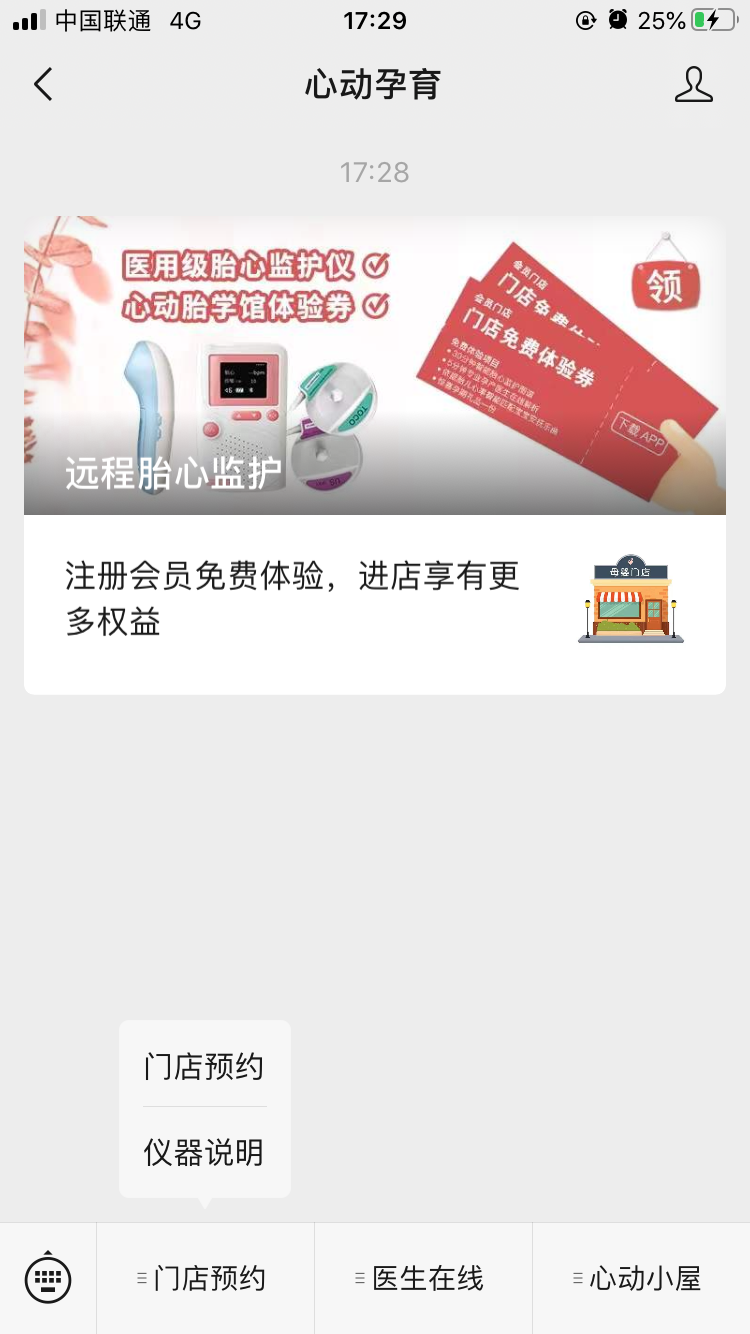The image size is (750, 1334).
Task: Collapse the 门店预约 bottom menu
Action: 205,1278
